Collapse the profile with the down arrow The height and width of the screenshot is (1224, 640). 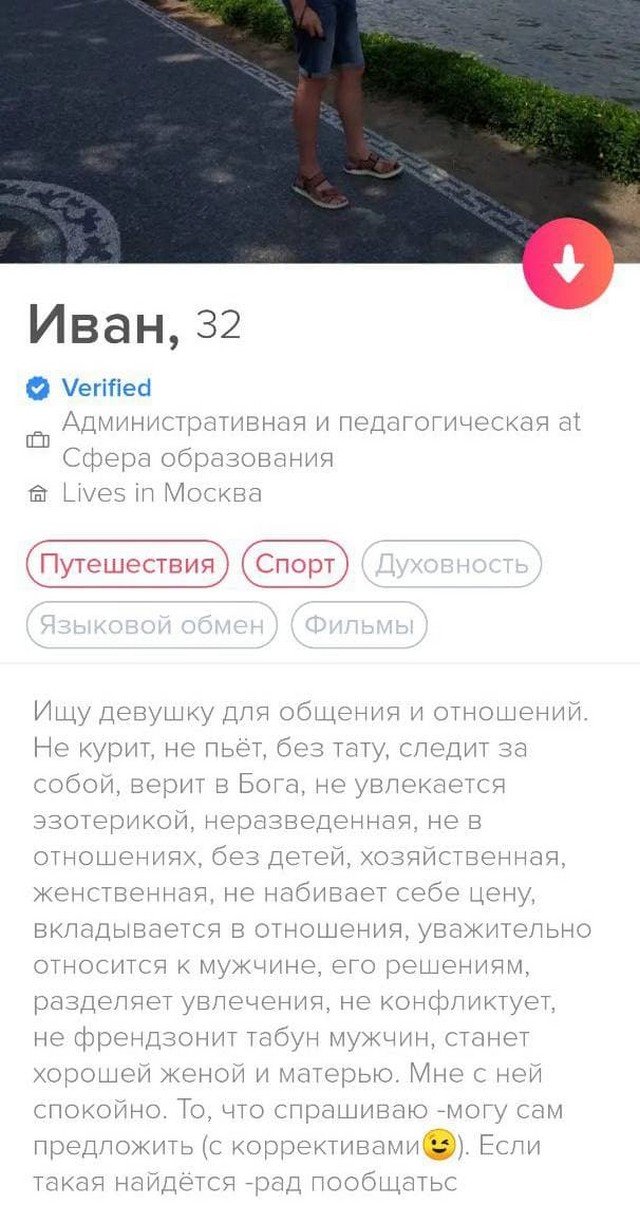[x=568, y=264]
